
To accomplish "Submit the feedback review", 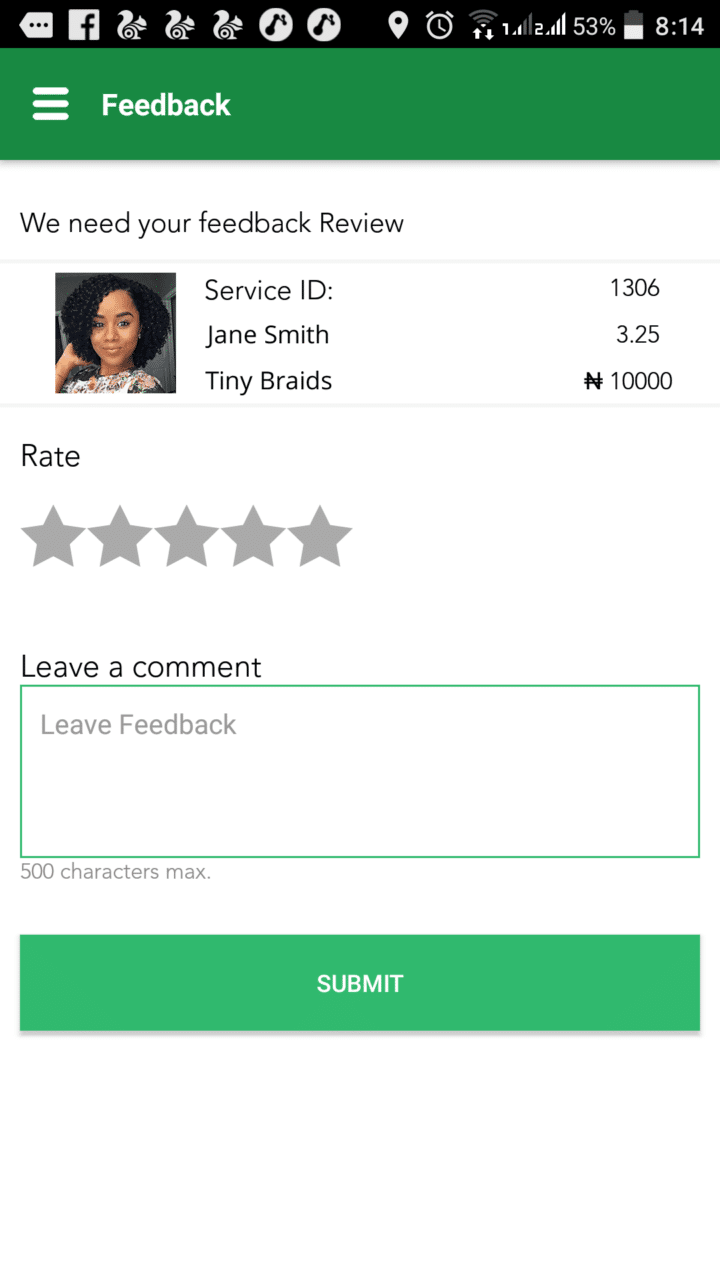I will click(360, 983).
